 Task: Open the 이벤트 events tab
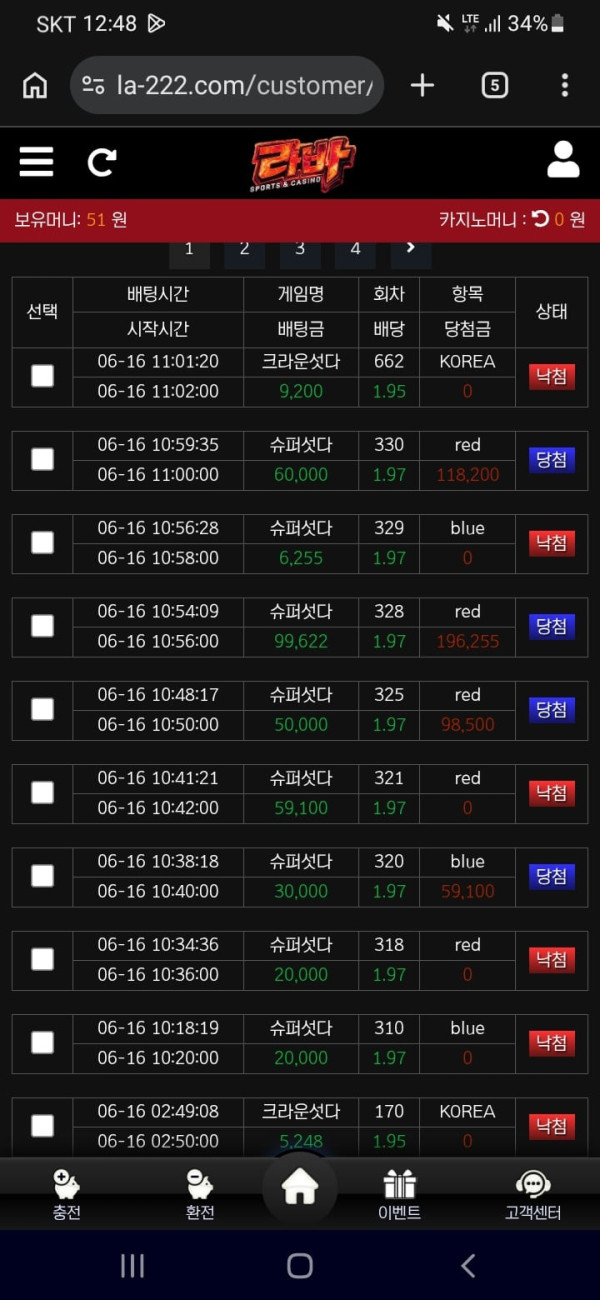click(400, 1195)
